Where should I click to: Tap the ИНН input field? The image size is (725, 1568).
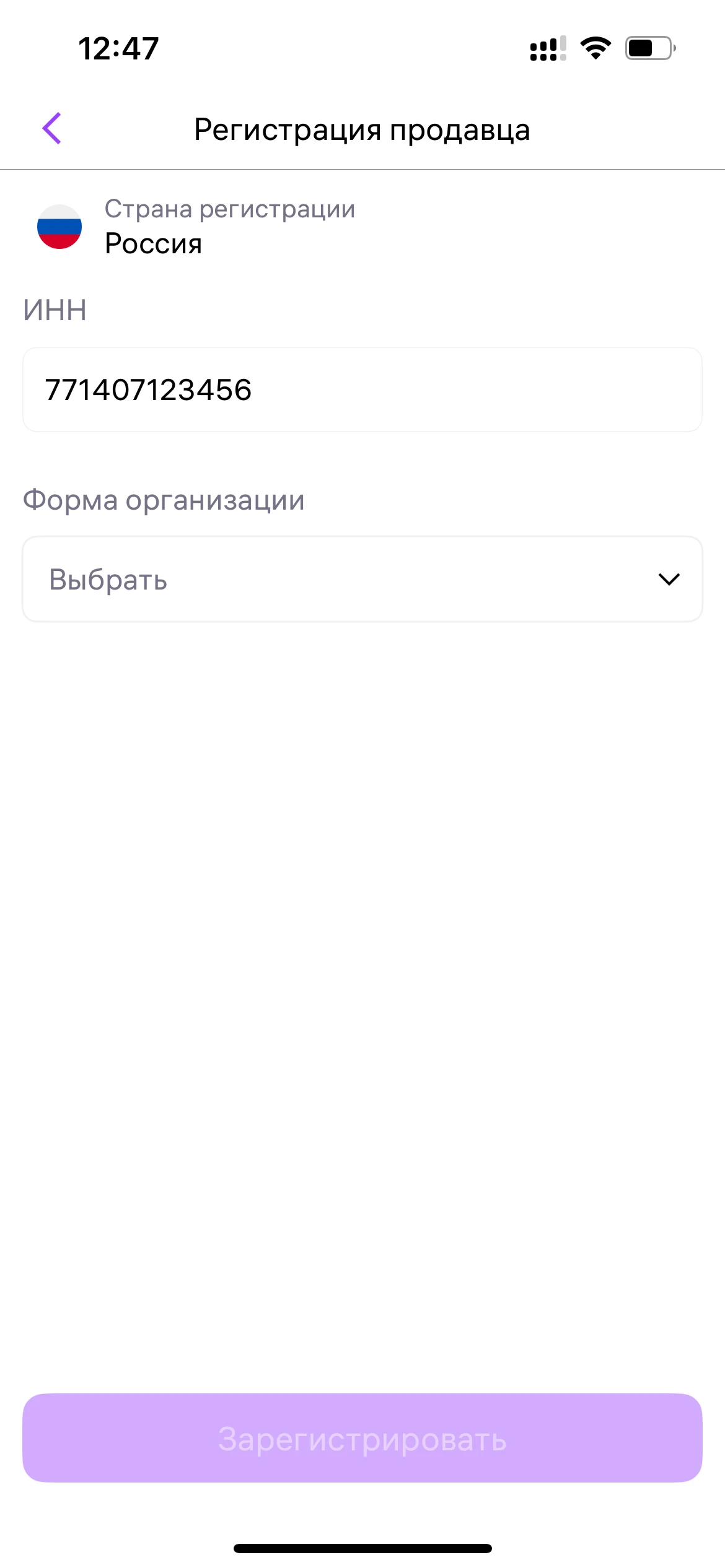(362, 390)
